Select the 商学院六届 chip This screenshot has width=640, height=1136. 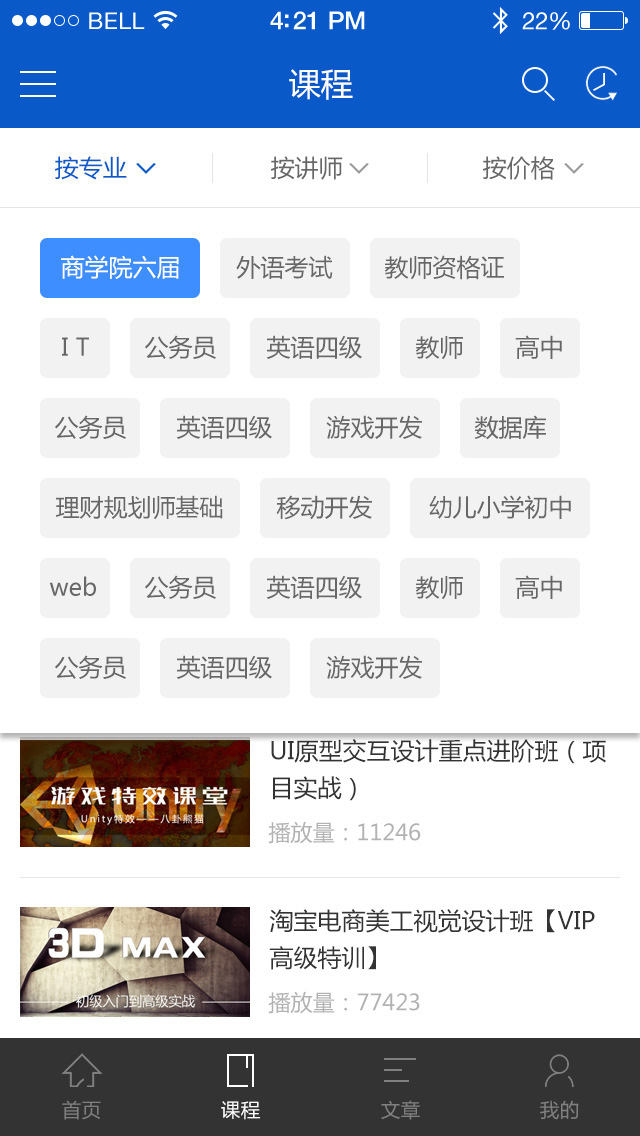click(x=120, y=268)
